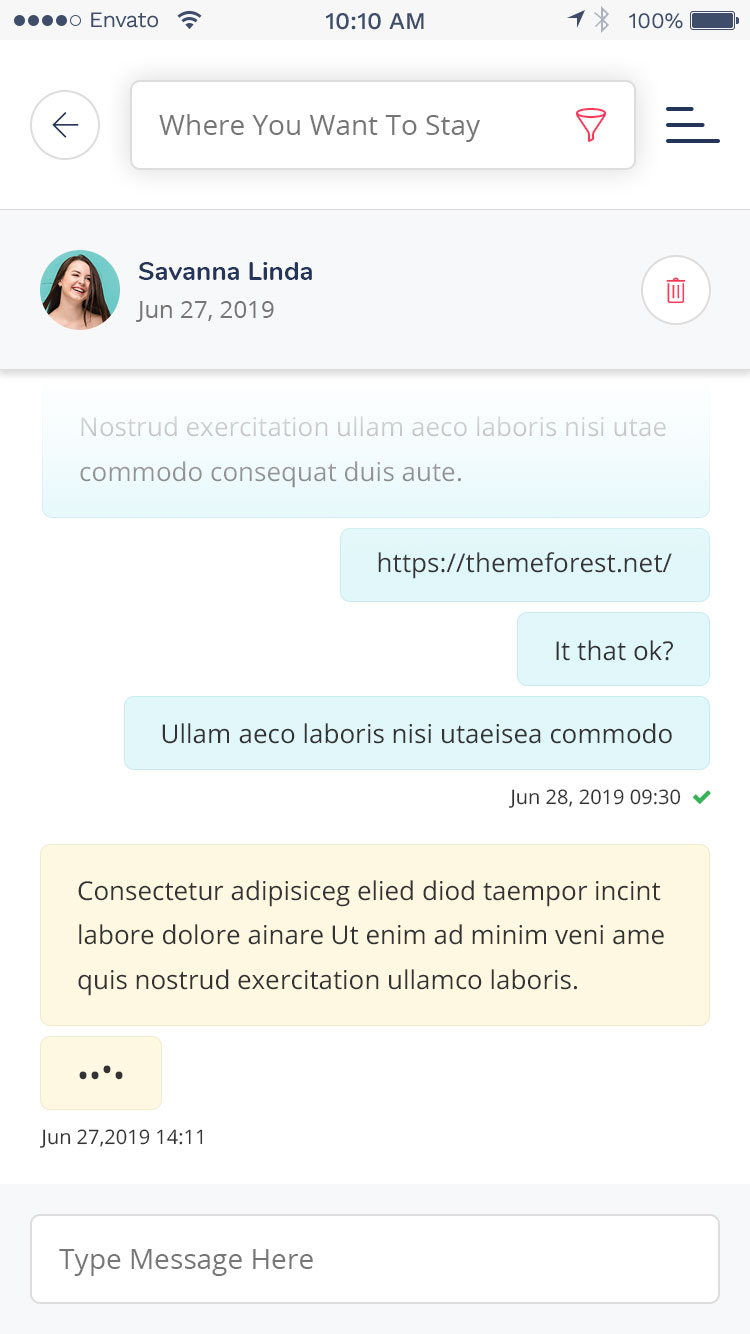
Task: Open the red filter funnel icon
Action: [x=591, y=125]
